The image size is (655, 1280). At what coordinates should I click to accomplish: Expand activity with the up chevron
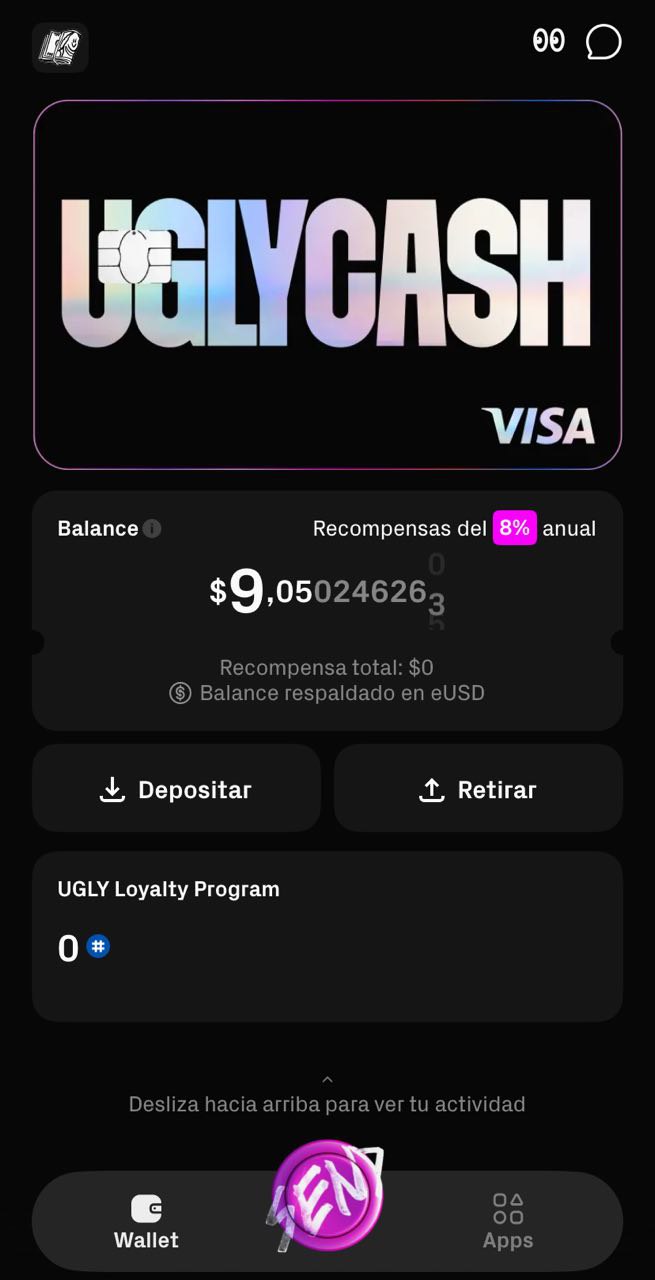click(327, 1080)
